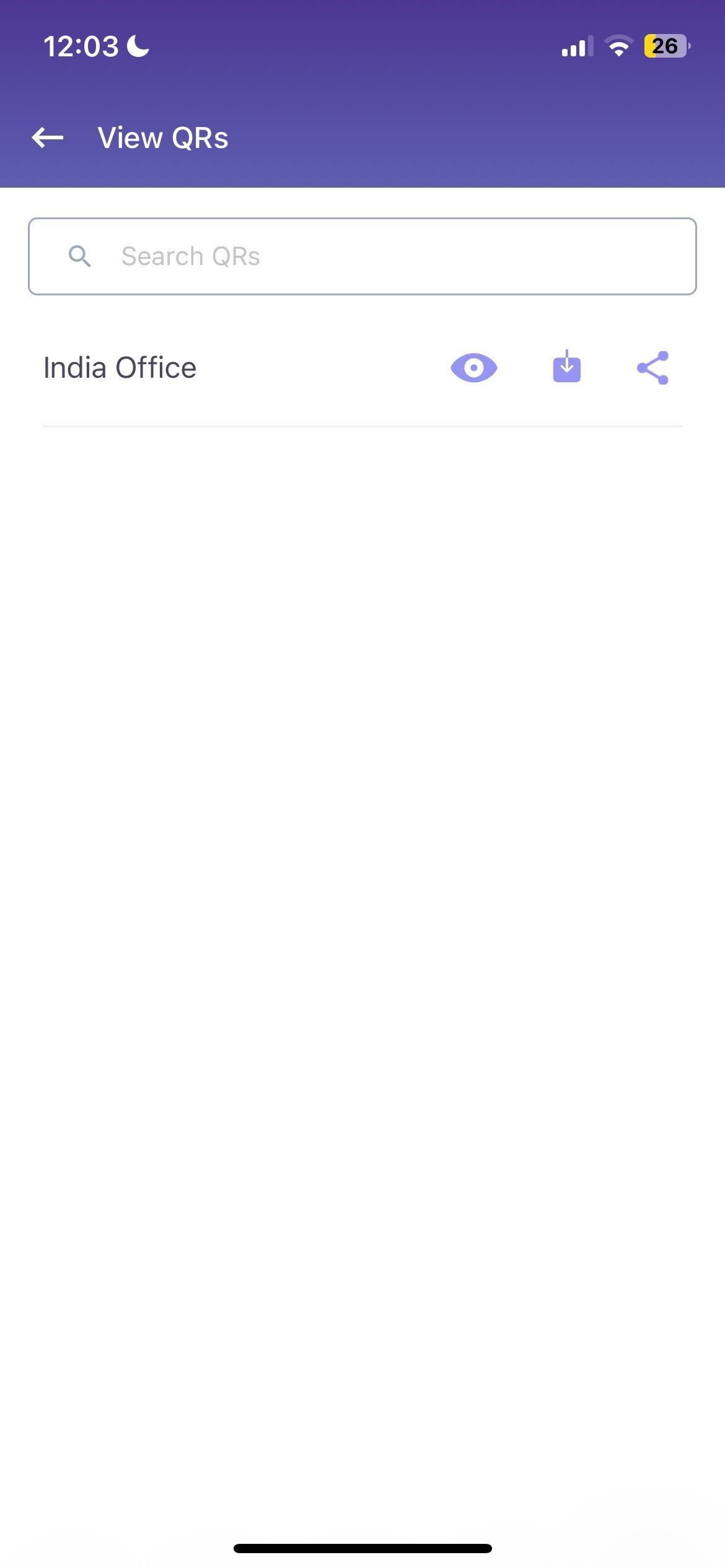View the India Office QR code

point(473,368)
